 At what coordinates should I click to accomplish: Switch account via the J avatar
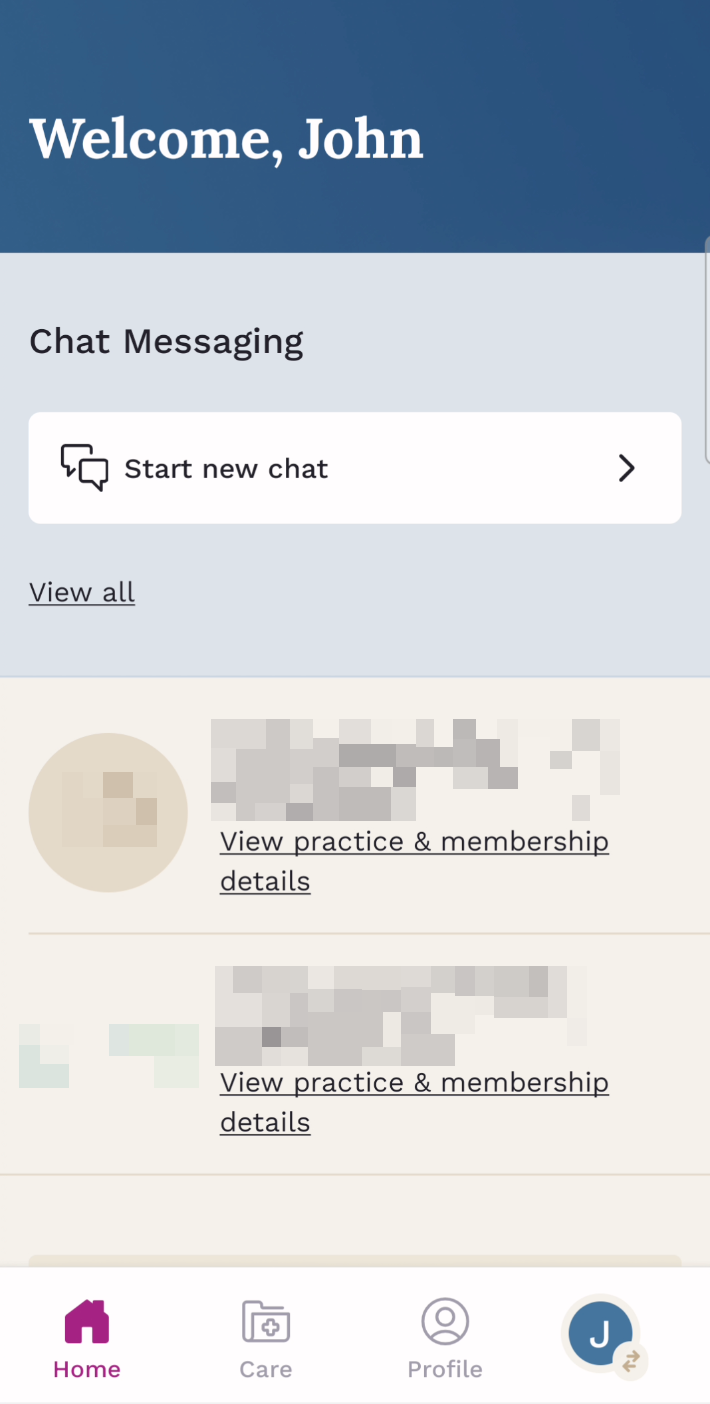tap(602, 1335)
